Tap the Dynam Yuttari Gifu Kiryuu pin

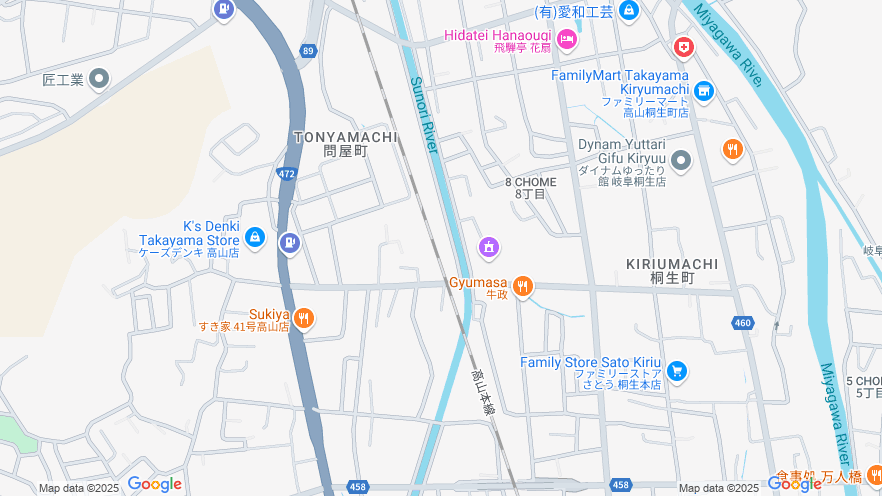[x=681, y=160]
